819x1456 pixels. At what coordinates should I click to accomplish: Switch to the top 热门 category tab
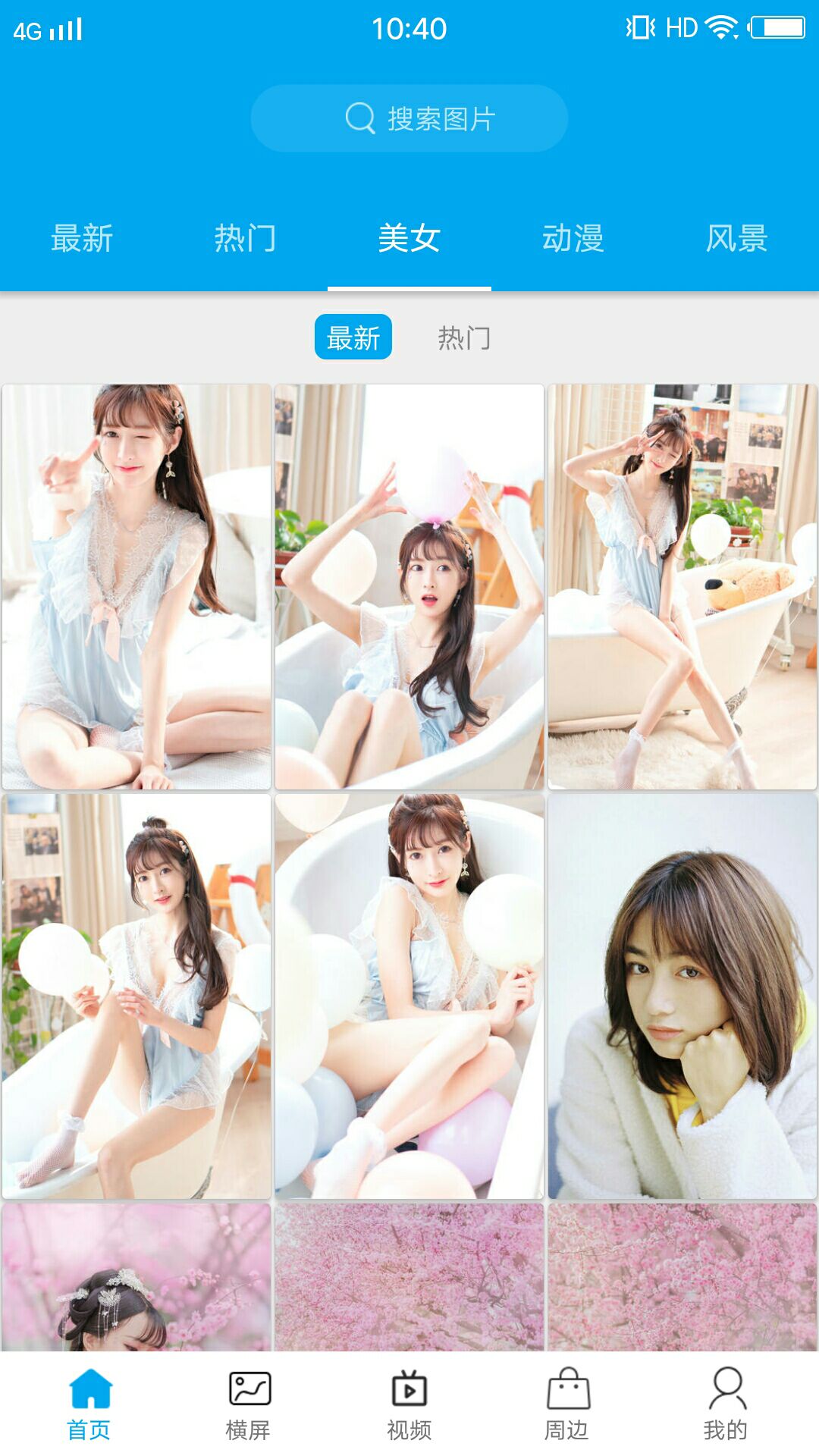246,238
